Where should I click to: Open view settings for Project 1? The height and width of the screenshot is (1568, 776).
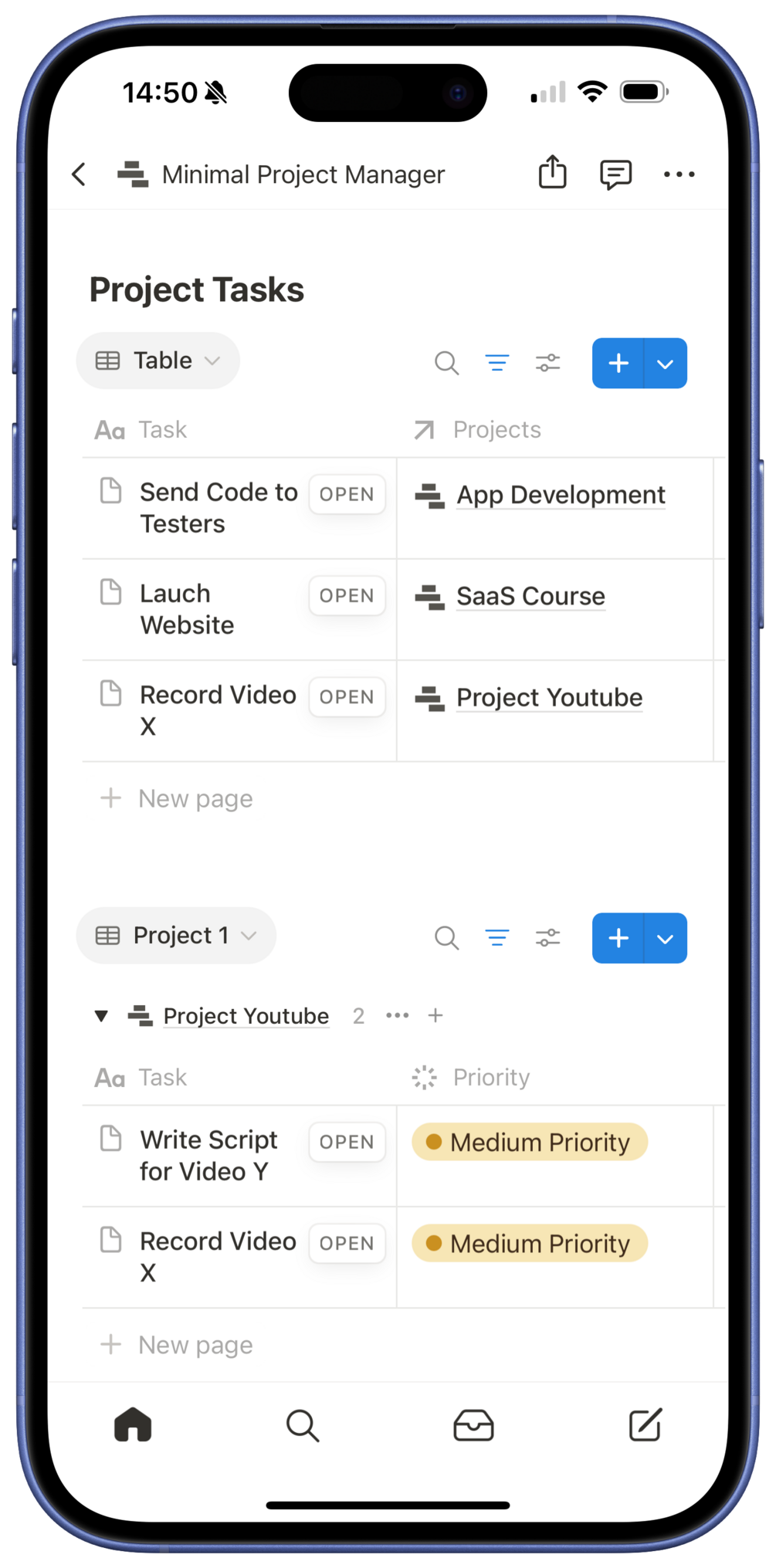pyautogui.click(x=547, y=938)
